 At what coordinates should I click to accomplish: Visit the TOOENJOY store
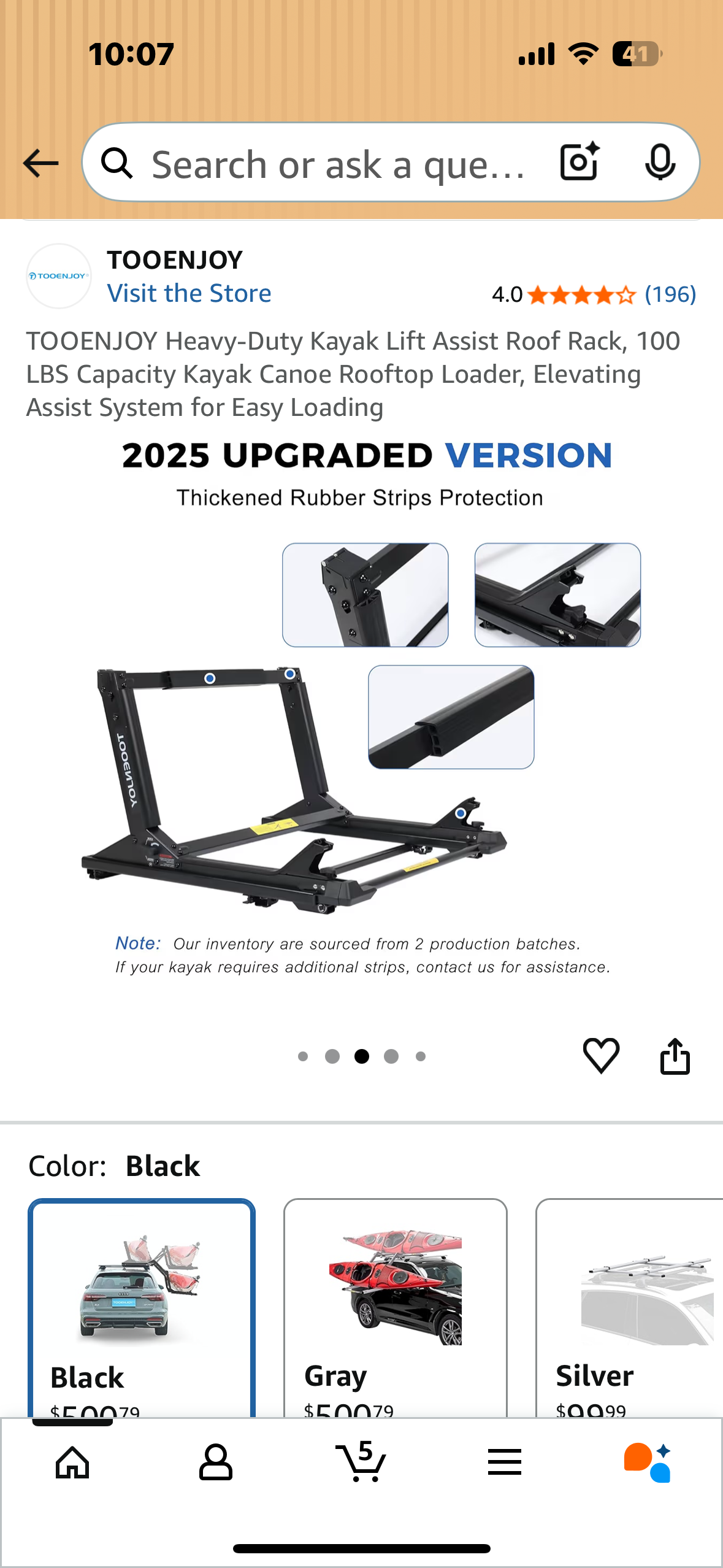point(189,293)
